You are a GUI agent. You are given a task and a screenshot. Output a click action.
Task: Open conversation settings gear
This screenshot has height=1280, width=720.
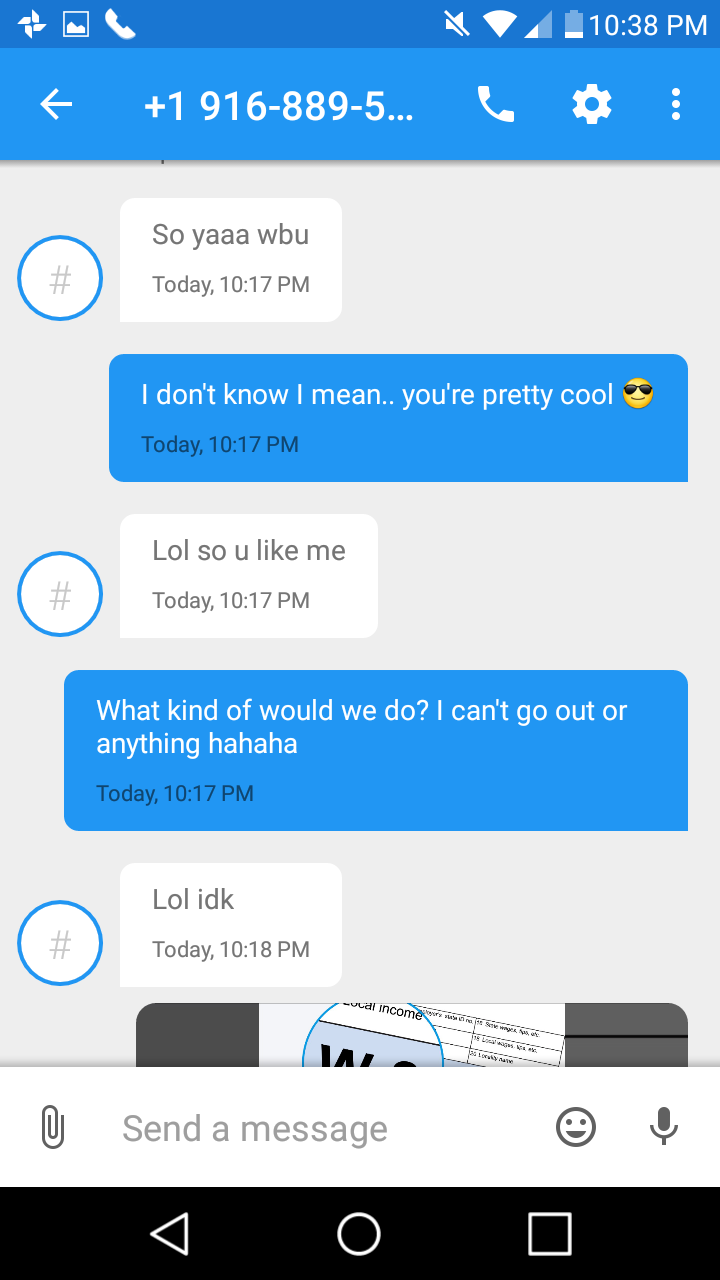tap(591, 104)
